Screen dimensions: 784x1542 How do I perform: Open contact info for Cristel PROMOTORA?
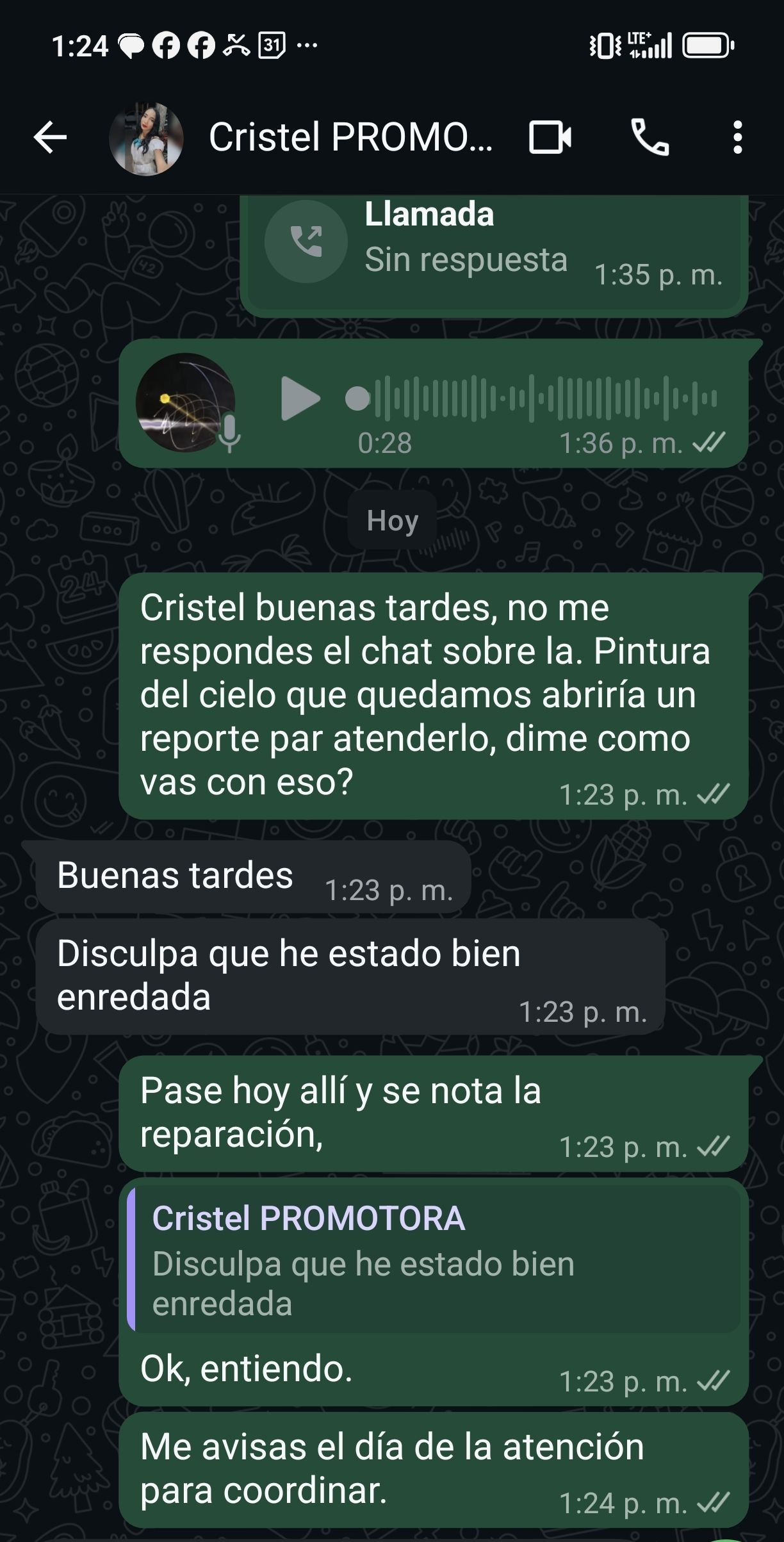[x=350, y=137]
